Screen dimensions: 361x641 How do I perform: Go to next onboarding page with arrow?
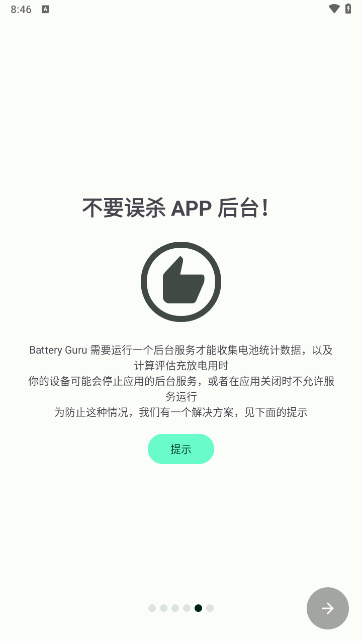[x=327, y=608]
